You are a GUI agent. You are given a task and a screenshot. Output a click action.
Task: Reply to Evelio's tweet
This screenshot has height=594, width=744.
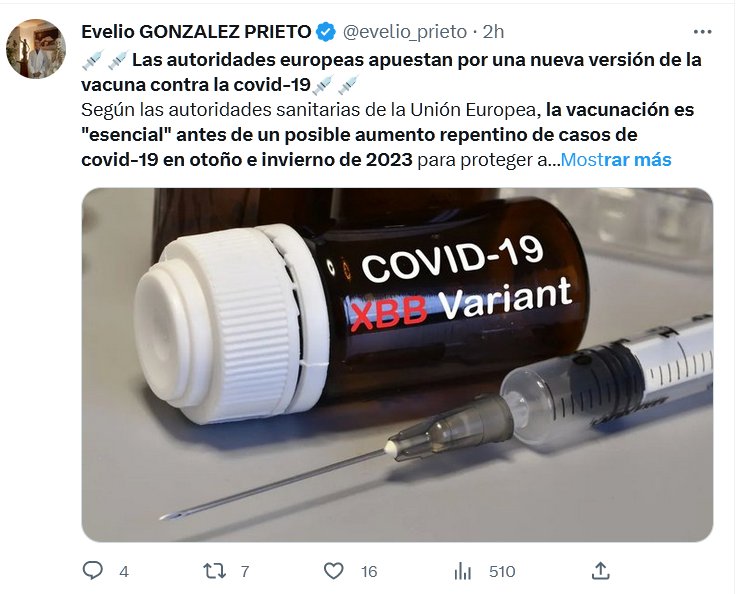click(x=93, y=571)
